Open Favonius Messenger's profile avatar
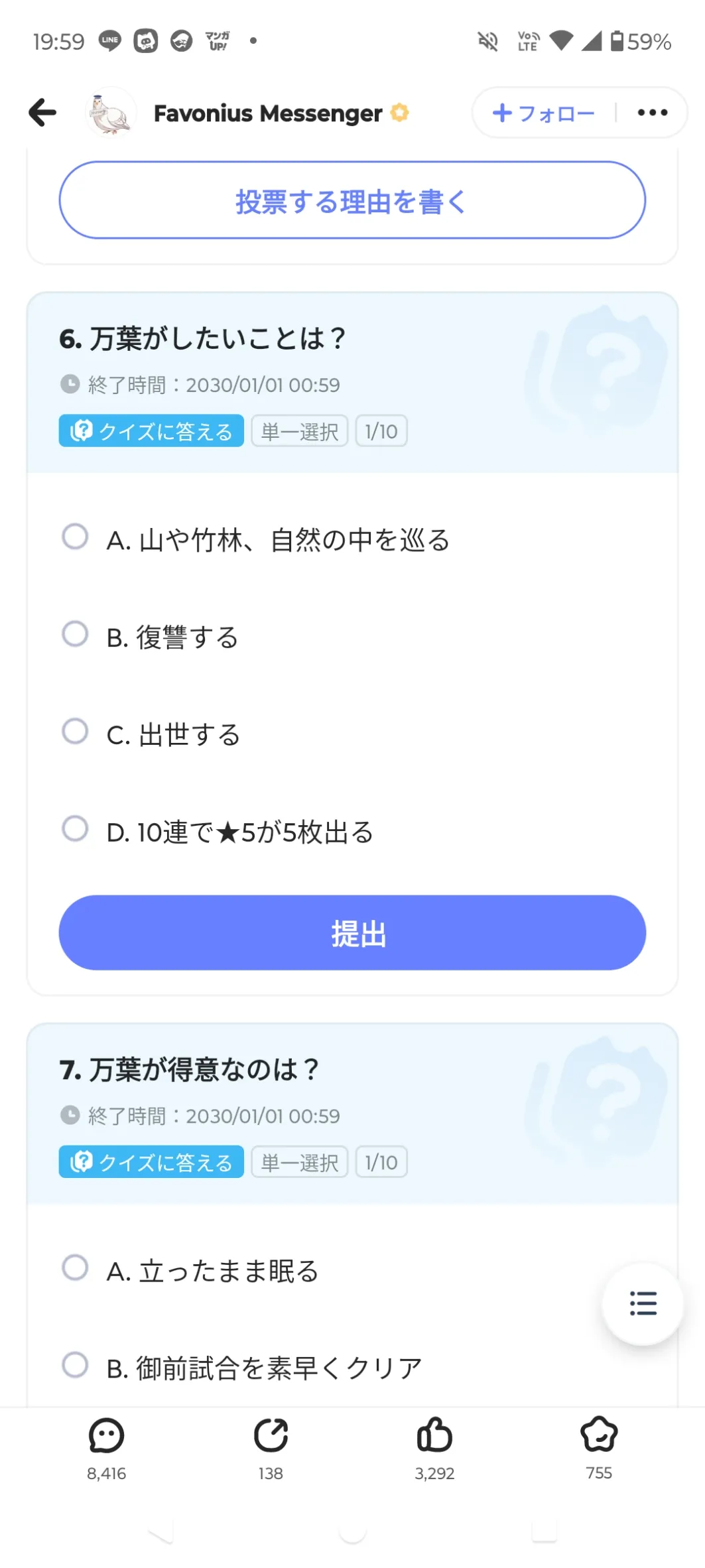This screenshot has height=1568, width=705. coord(111,112)
